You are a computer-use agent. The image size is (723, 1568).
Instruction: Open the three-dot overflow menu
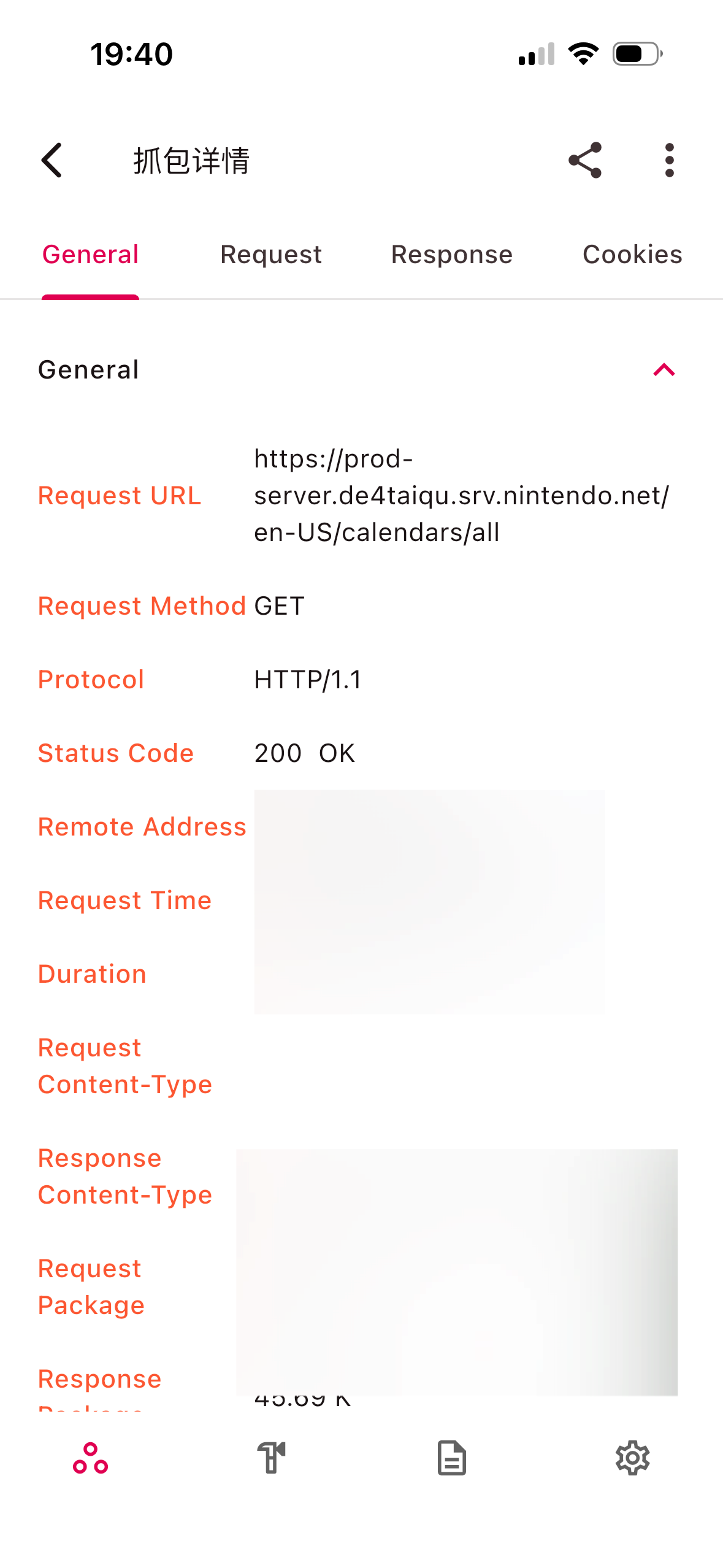coord(669,161)
